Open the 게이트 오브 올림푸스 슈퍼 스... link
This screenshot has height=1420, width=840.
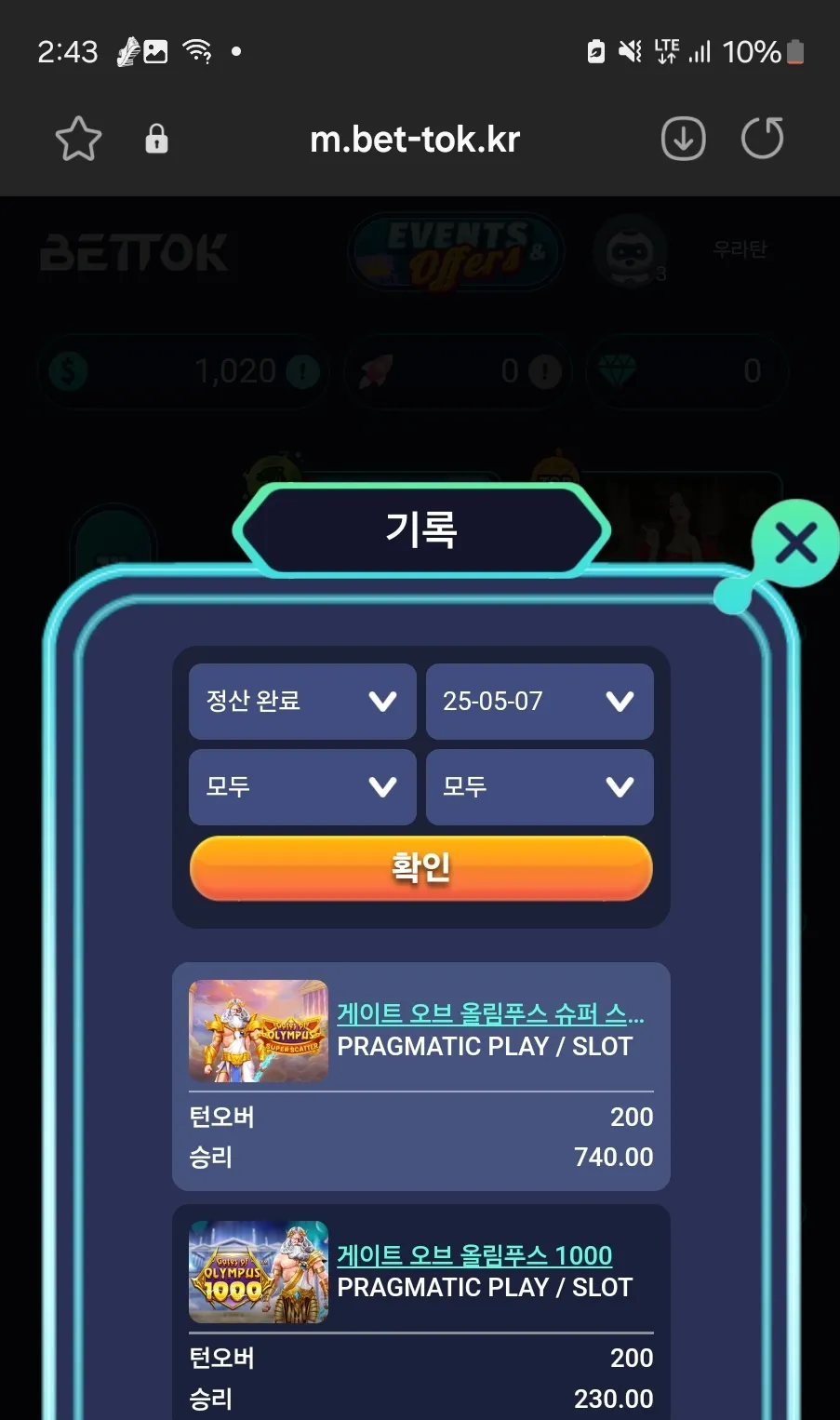(x=490, y=1013)
